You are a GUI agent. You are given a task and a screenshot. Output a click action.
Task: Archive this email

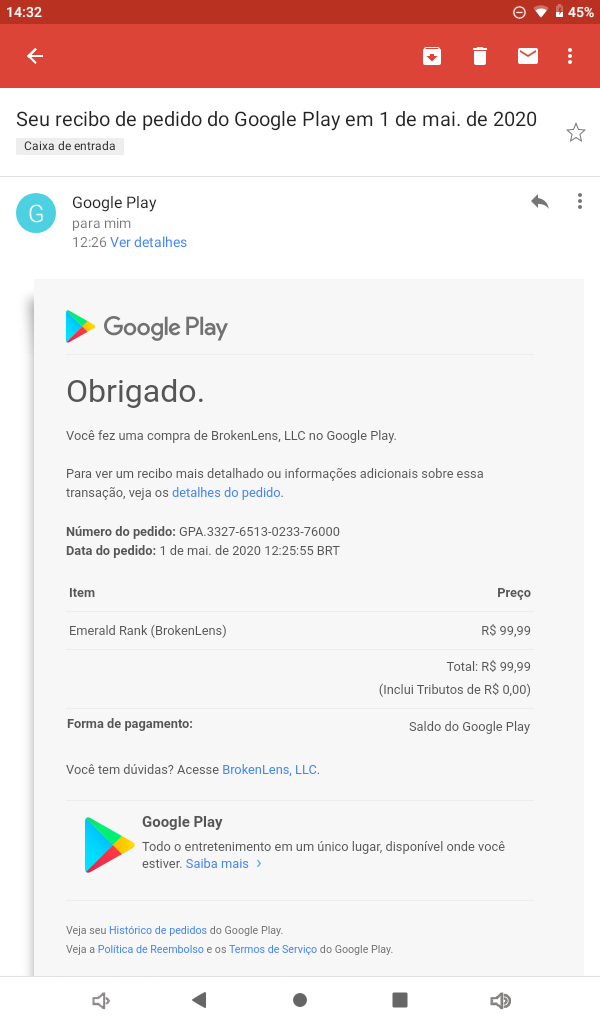point(432,56)
